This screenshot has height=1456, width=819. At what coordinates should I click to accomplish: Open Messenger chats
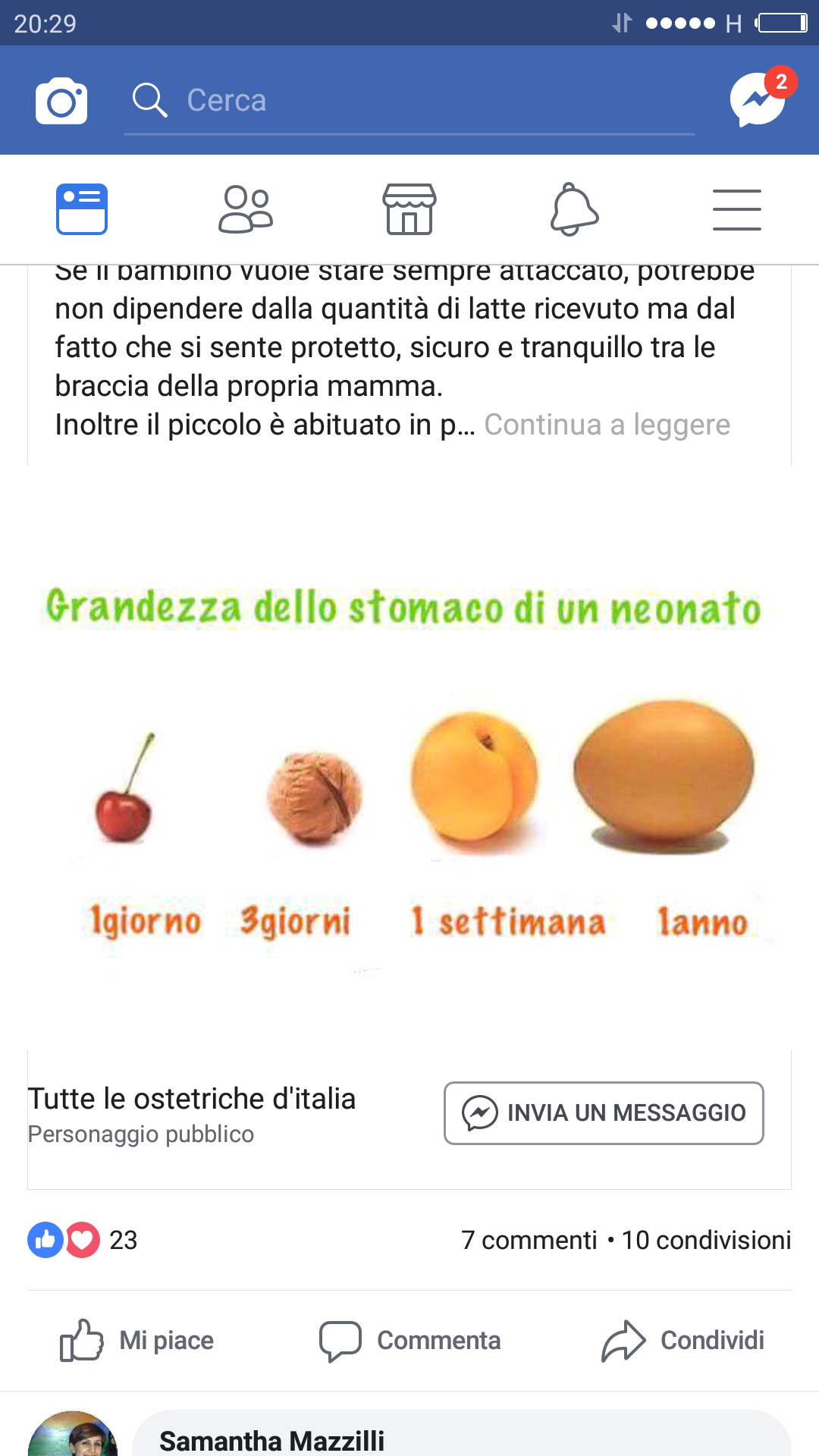pyautogui.click(x=757, y=100)
